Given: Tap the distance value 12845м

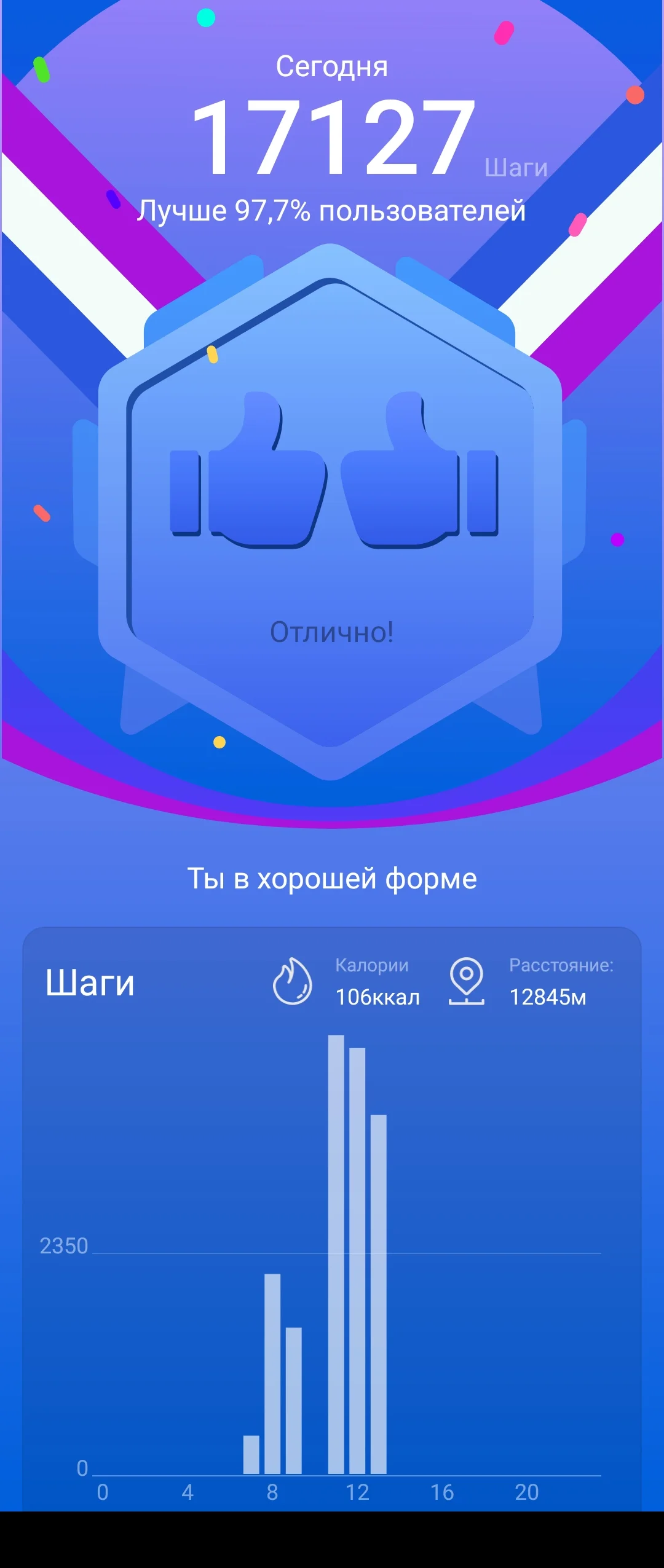Looking at the screenshot, I should tap(549, 995).
